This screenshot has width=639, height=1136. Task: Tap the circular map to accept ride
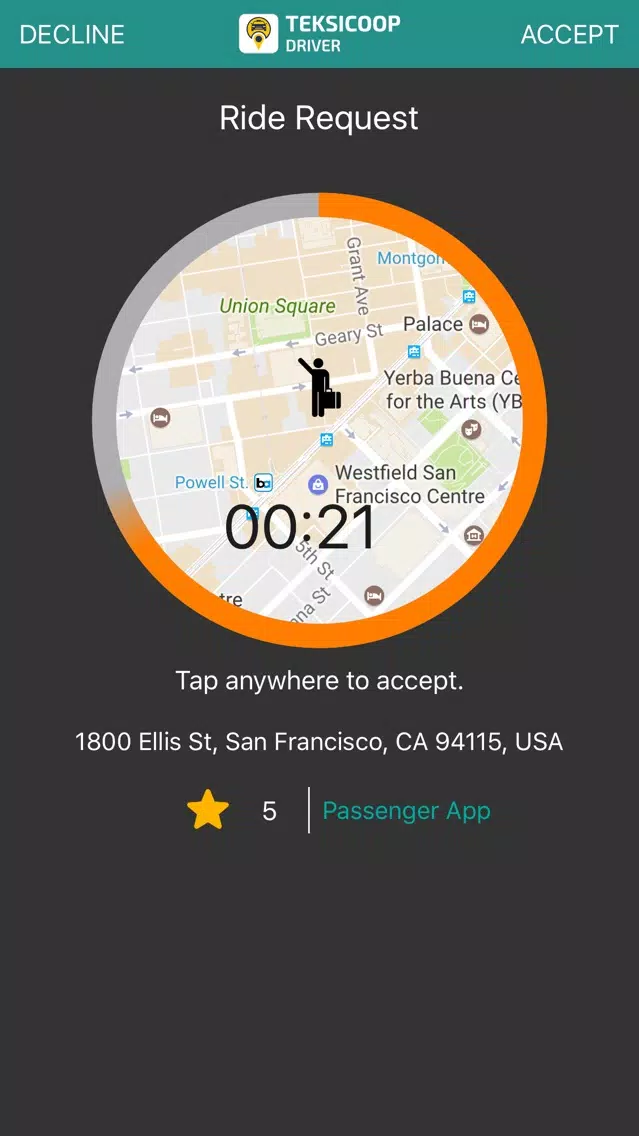pos(320,420)
